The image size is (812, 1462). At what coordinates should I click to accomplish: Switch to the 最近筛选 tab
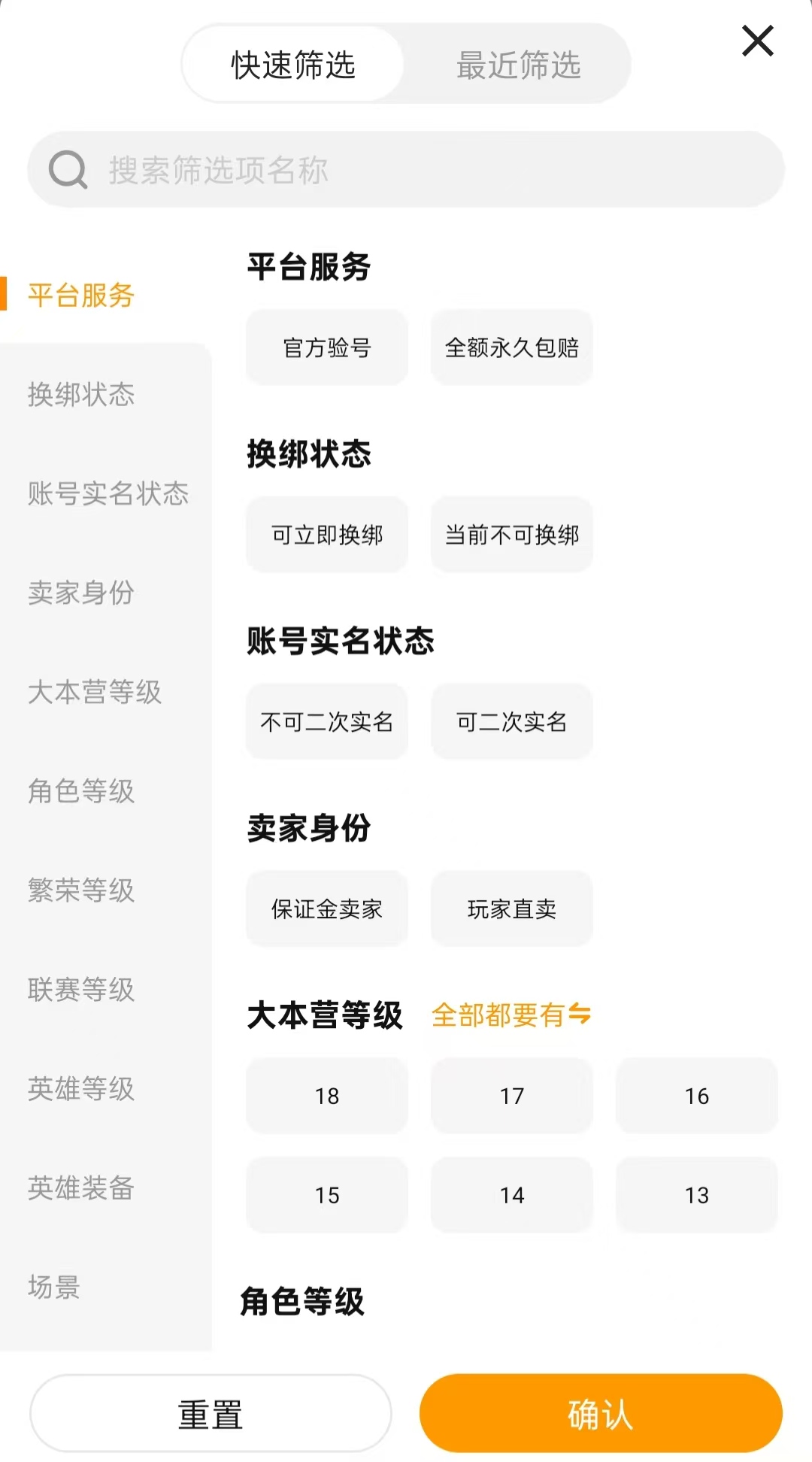click(518, 65)
